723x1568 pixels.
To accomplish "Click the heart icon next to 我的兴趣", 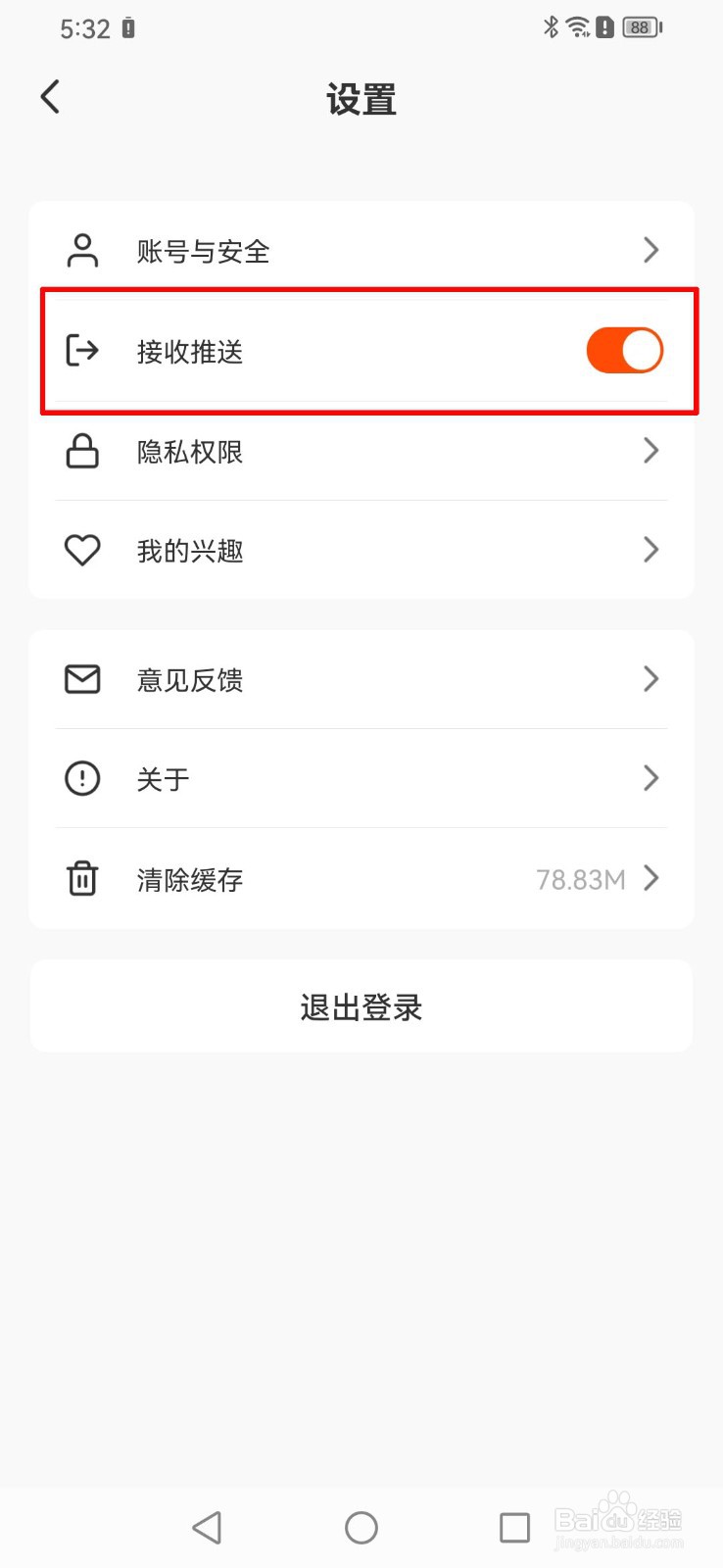I will point(82,551).
